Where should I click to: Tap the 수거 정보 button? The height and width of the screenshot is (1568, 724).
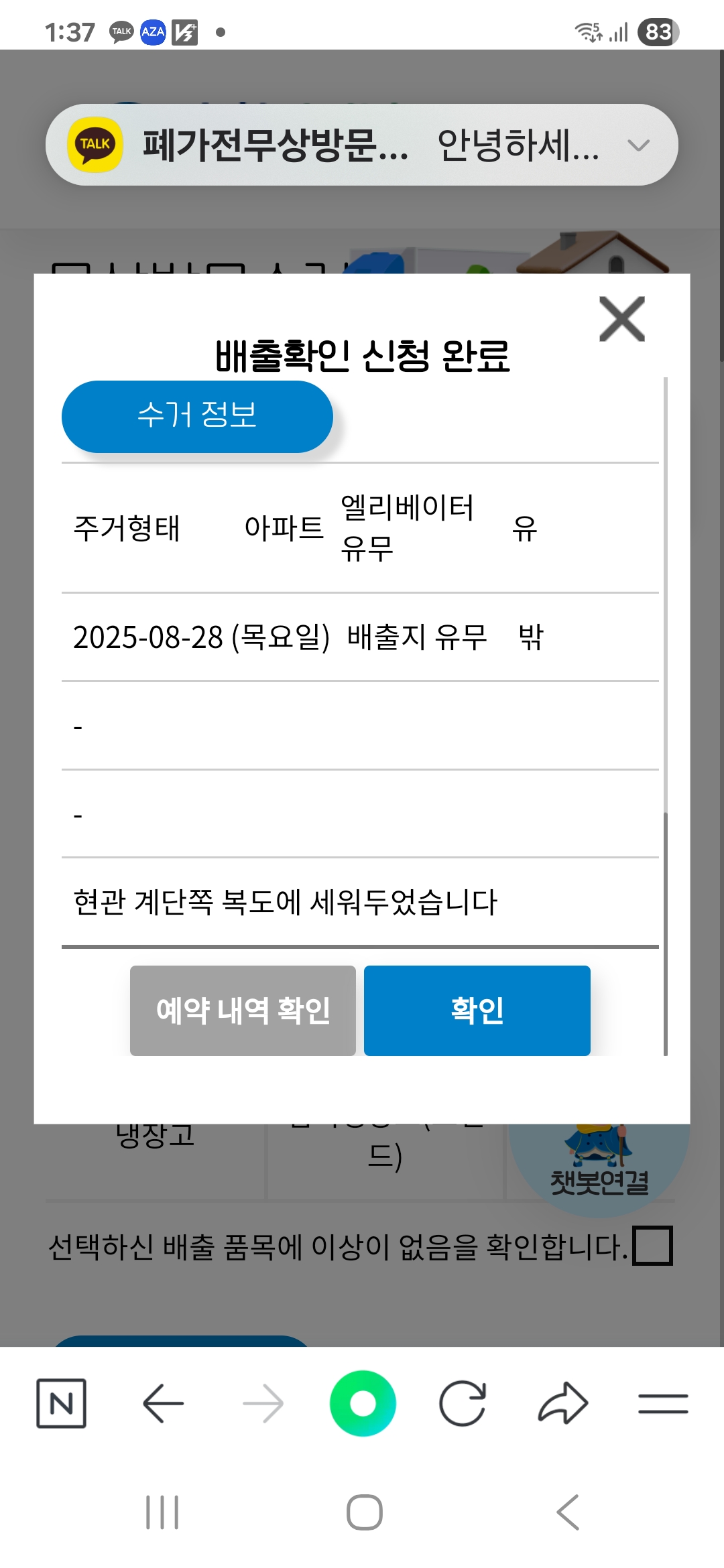click(x=197, y=416)
